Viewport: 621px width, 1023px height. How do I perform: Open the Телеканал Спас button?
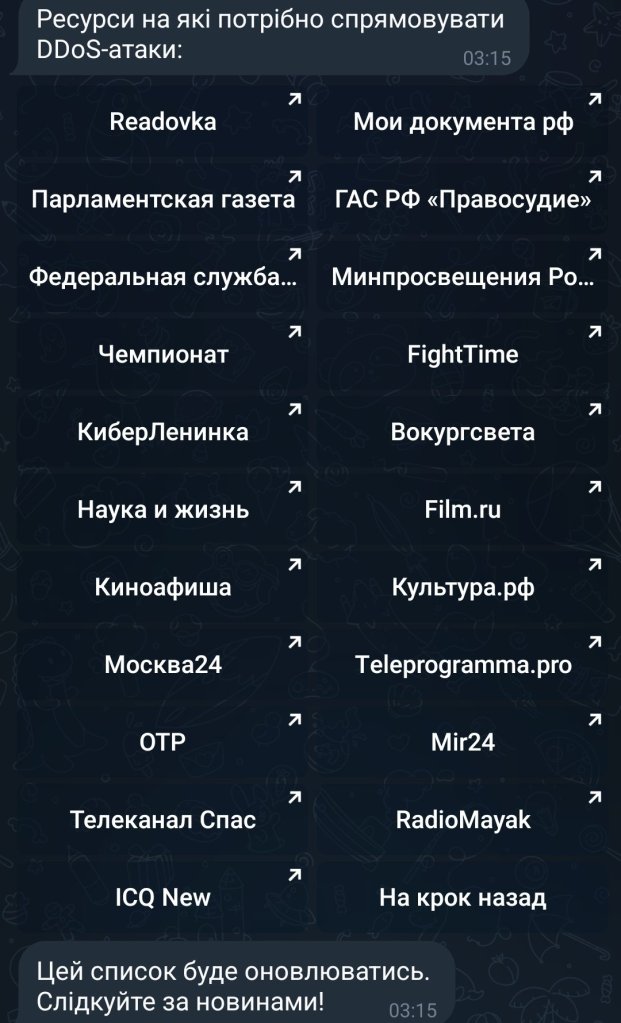163,820
